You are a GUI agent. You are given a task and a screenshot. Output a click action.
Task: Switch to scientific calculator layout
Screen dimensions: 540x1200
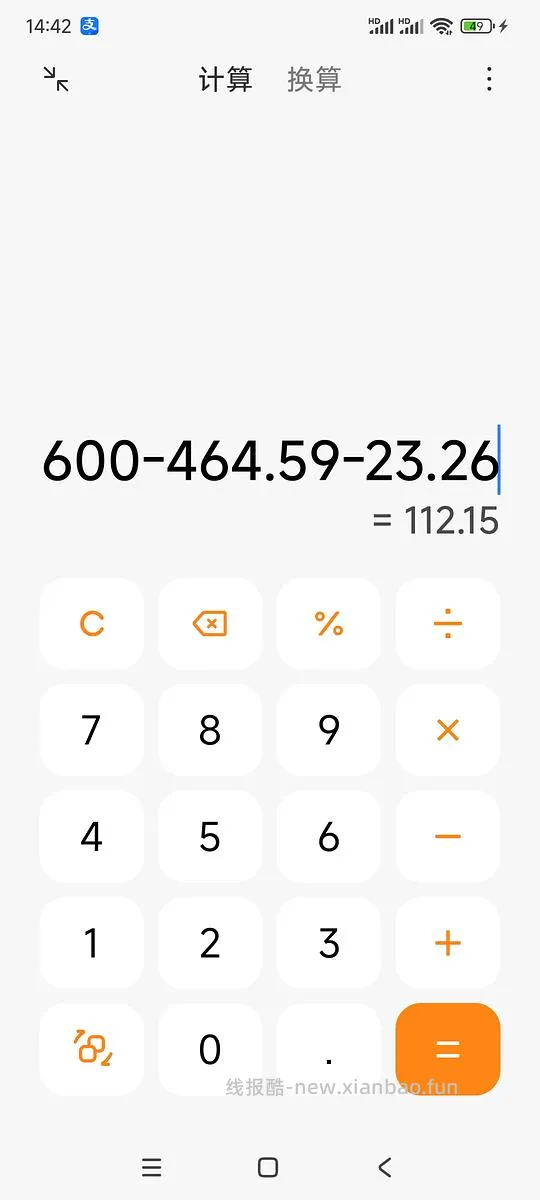tap(91, 1049)
